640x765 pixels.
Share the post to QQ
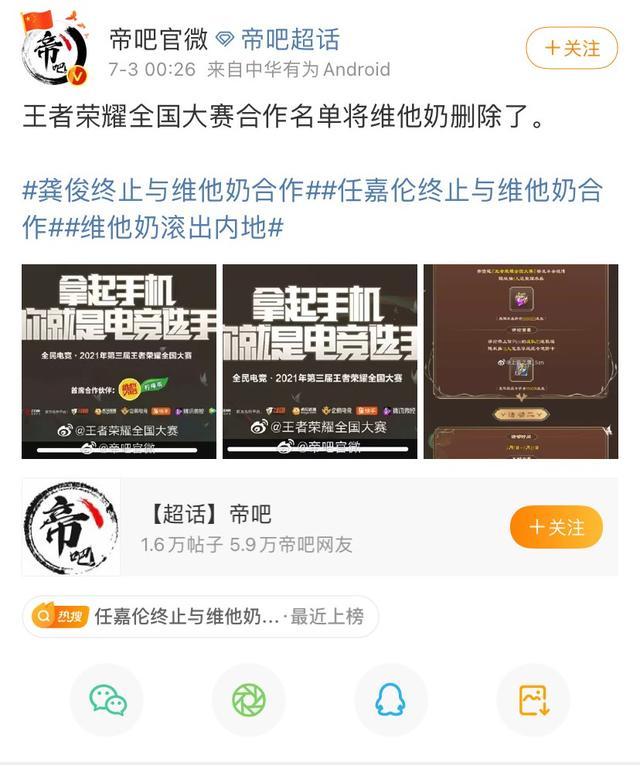click(x=391, y=700)
